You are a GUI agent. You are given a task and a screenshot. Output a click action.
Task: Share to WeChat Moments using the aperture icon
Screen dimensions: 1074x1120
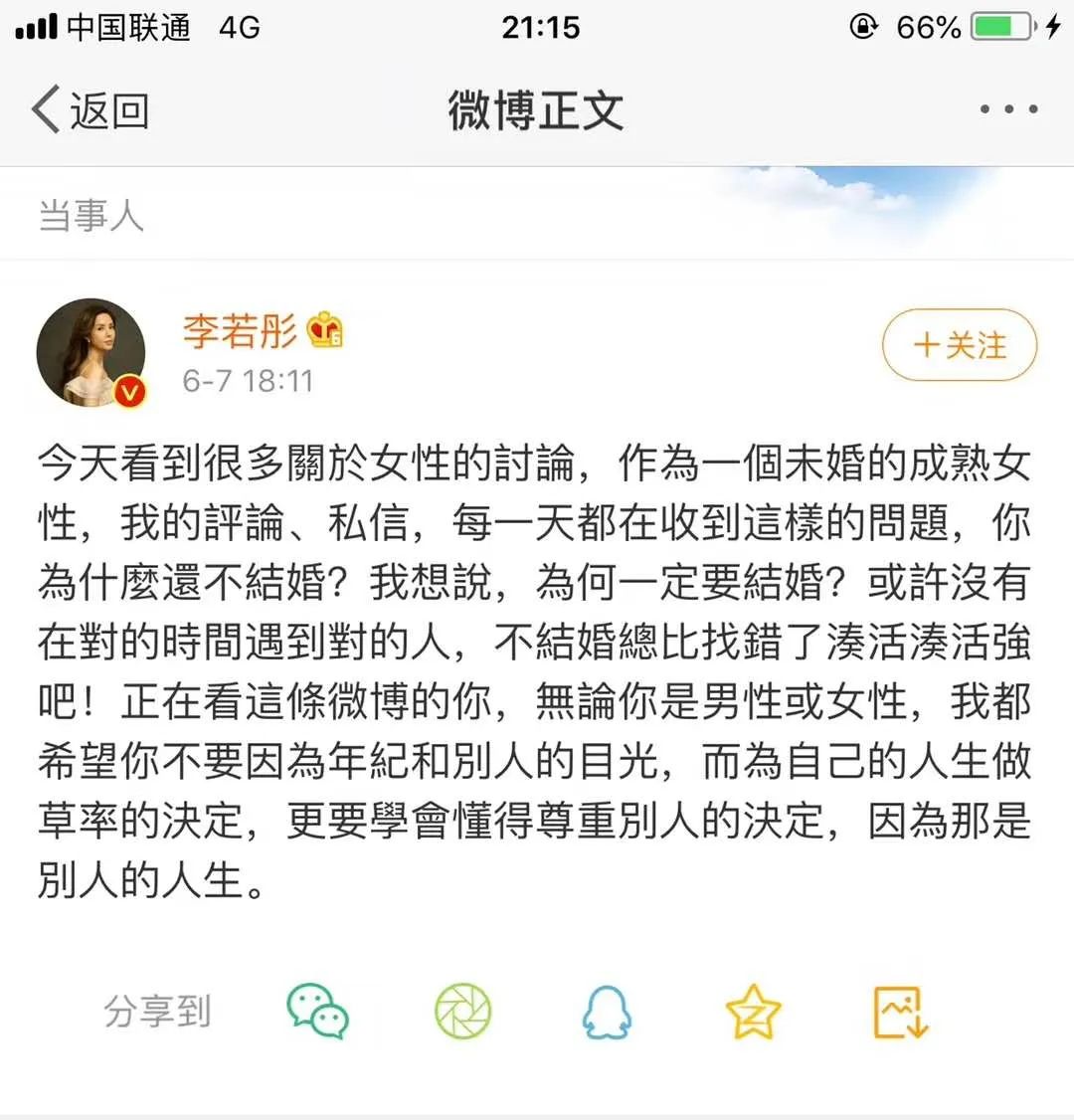[x=462, y=1010]
